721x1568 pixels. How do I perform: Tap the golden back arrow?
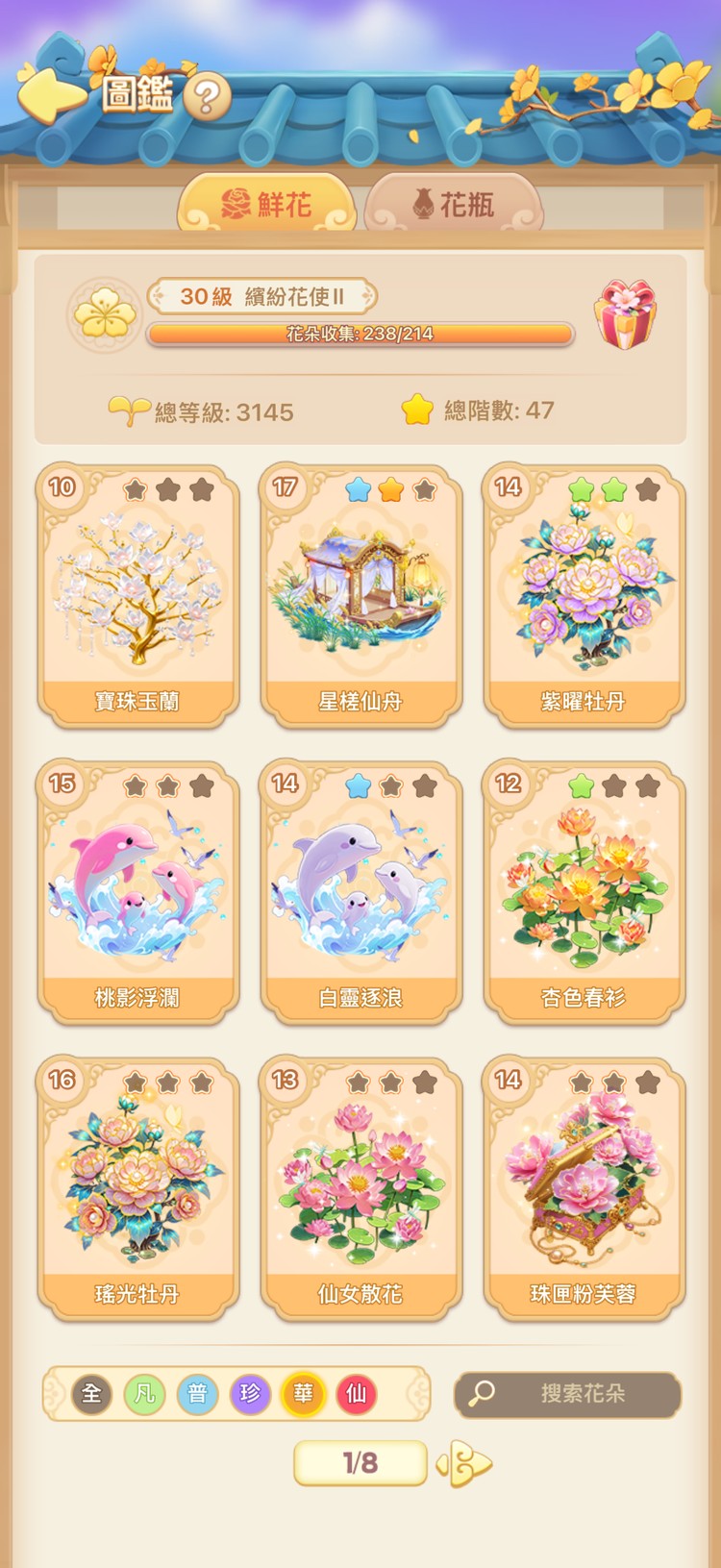[x=50, y=93]
